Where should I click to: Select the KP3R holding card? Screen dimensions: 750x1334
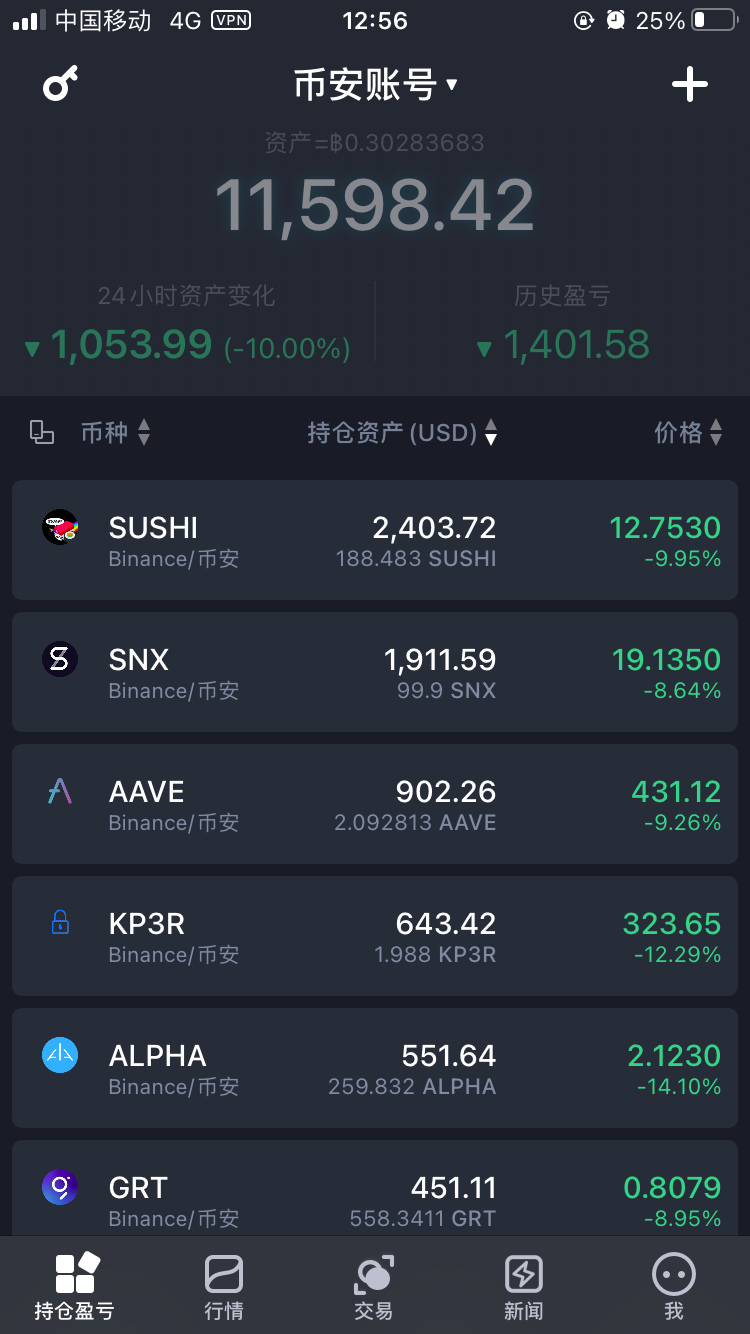tap(375, 936)
